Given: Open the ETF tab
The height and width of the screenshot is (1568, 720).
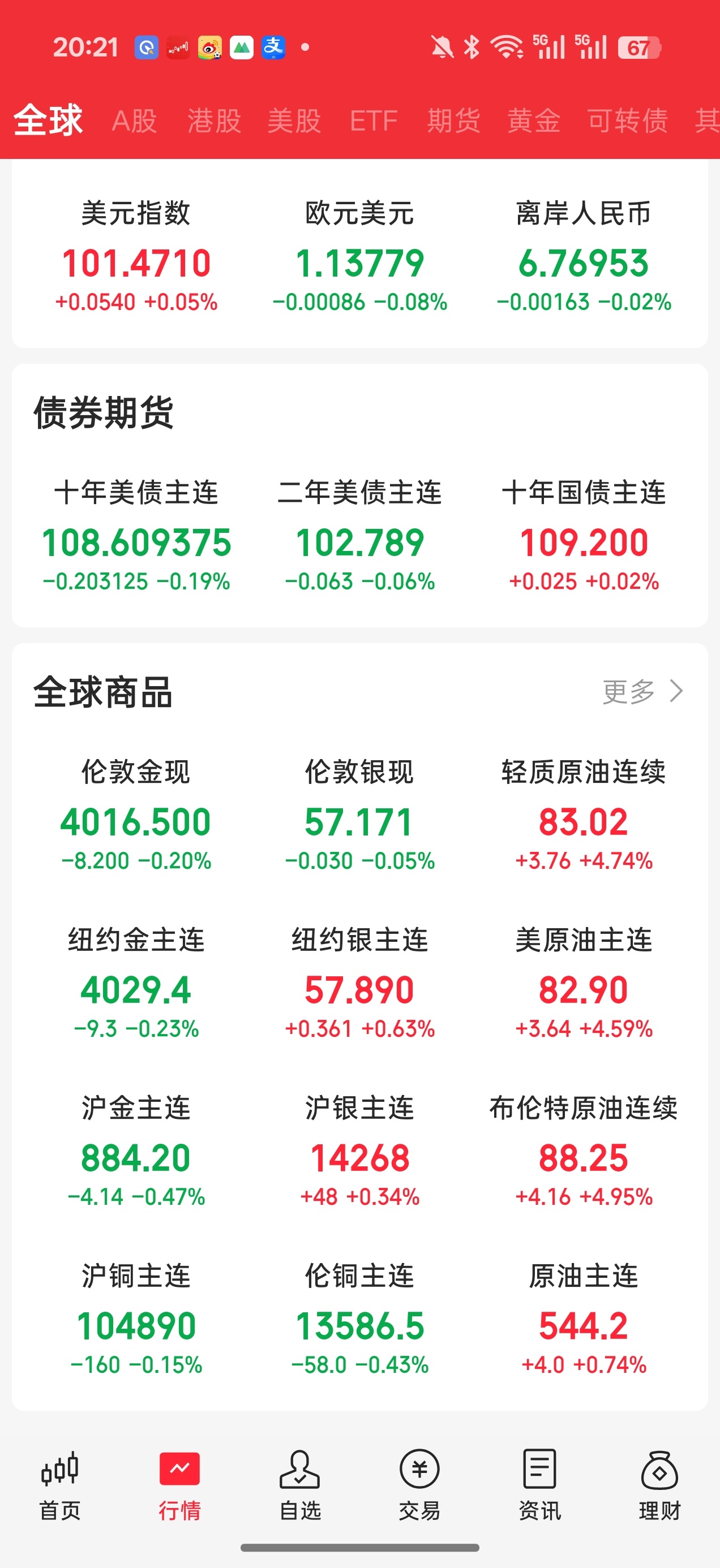Looking at the screenshot, I should tap(374, 120).
